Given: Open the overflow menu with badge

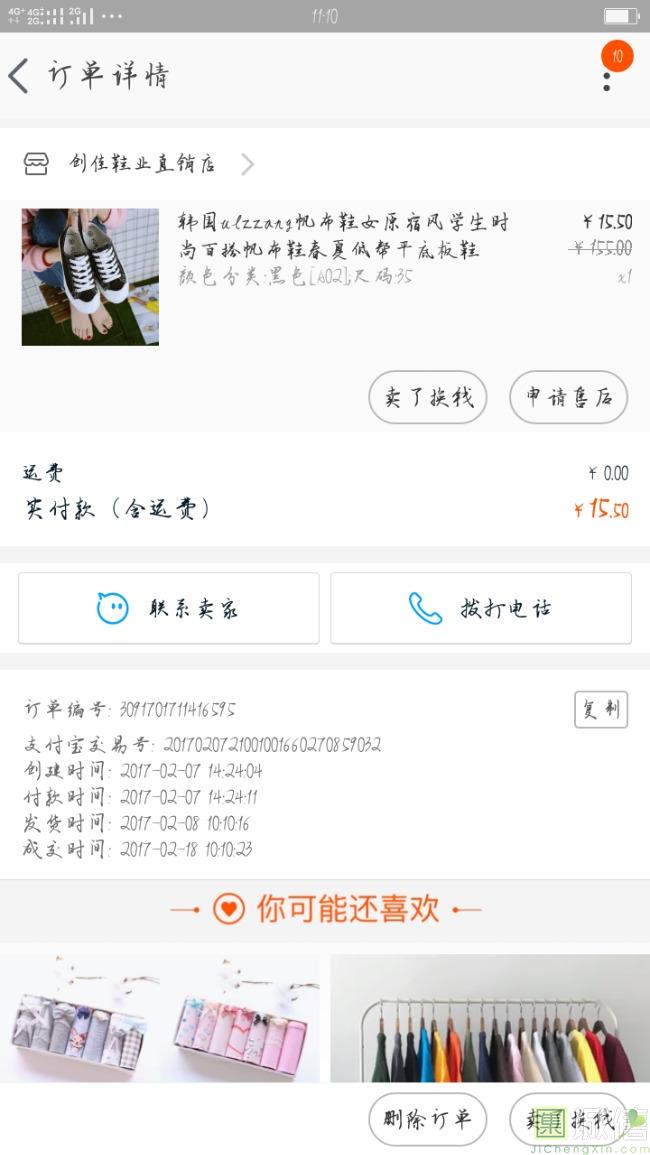Looking at the screenshot, I should click(607, 75).
